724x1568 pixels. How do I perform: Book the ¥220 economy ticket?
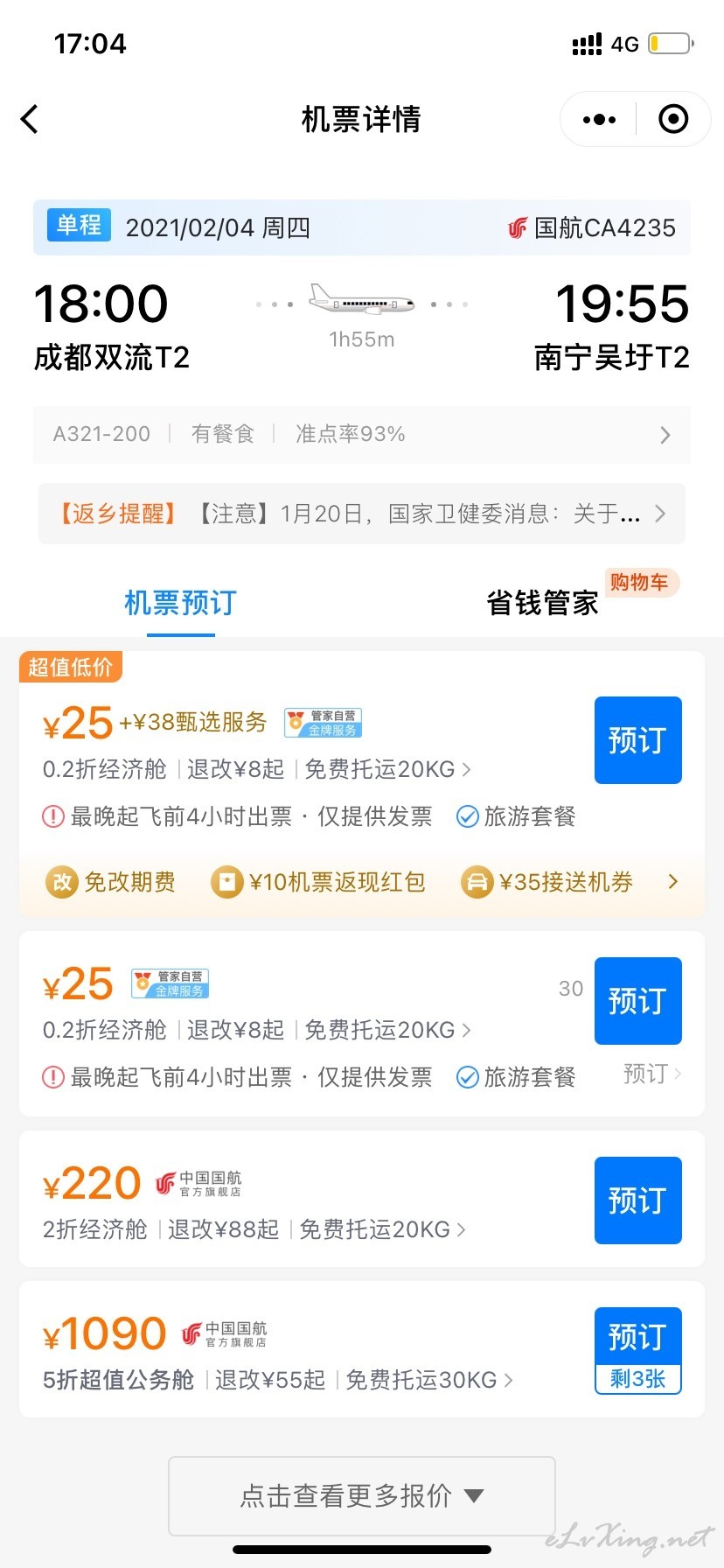click(638, 1200)
